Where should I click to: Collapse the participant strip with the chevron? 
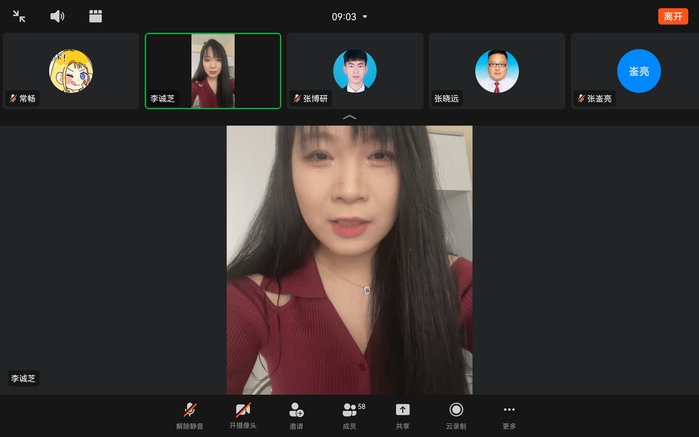coord(349,117)
